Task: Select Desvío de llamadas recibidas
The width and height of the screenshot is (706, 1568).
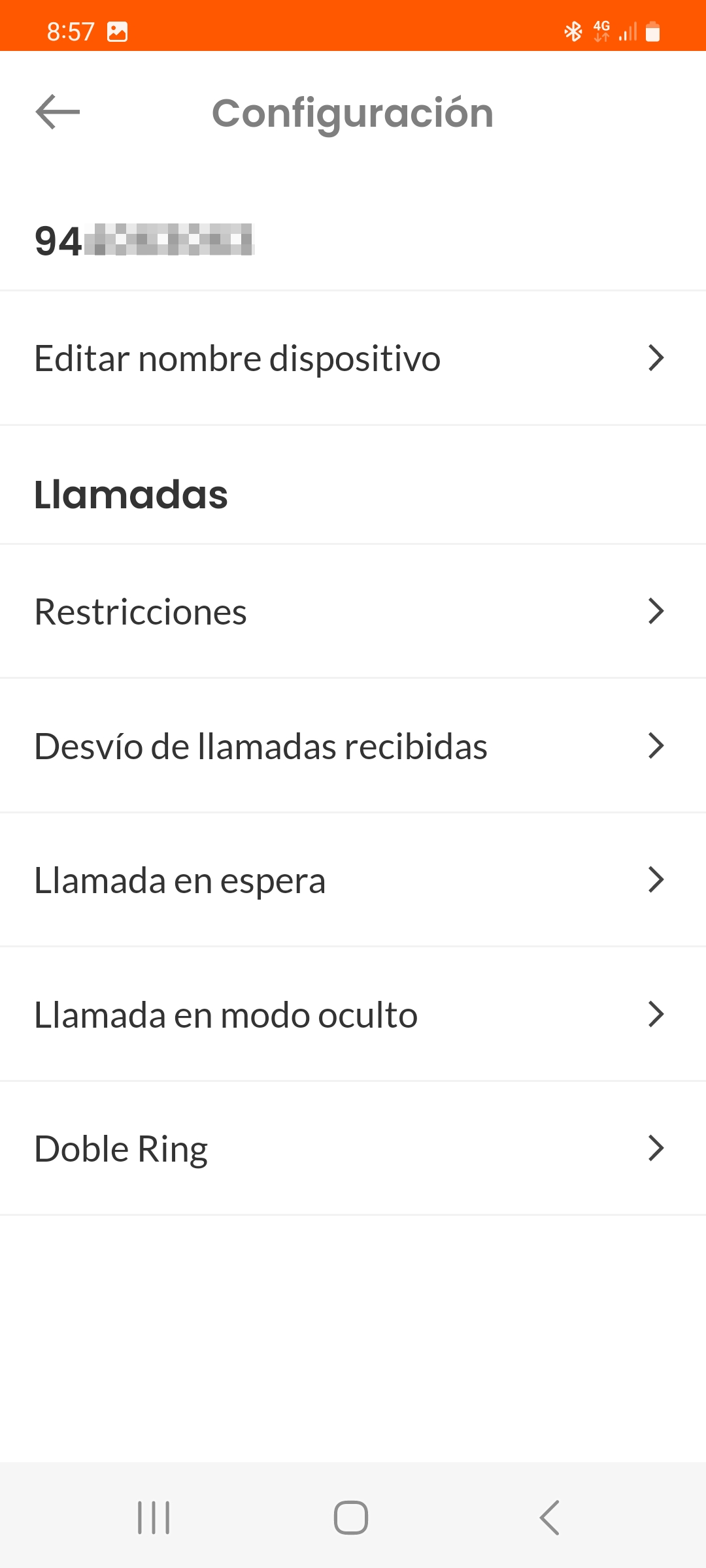Action: (x=353, y=746)
